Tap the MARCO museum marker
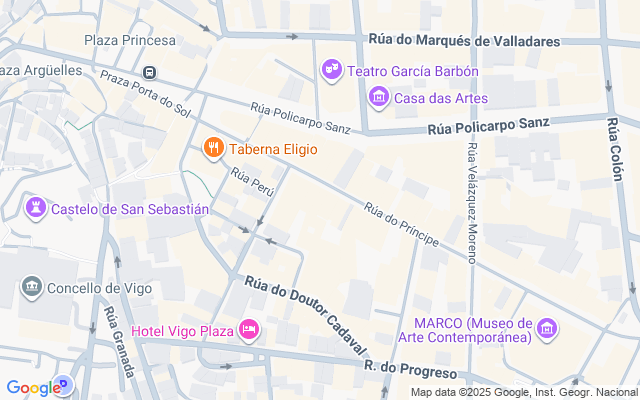This screenshot has height=400, width=640. 546,328
